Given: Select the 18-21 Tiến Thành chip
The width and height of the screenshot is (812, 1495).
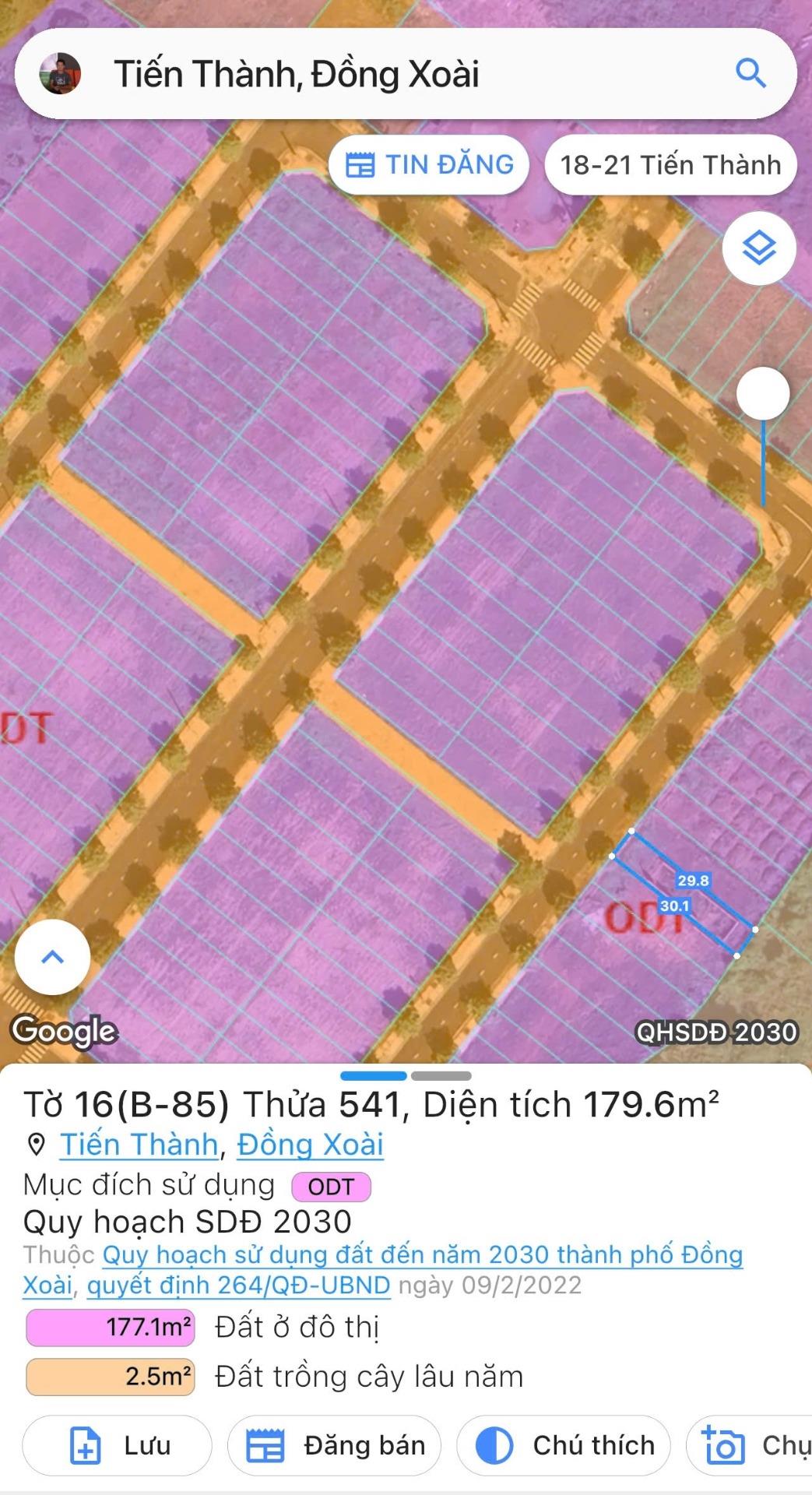Looking at the screenshot, I should click(x=670, y=165).
